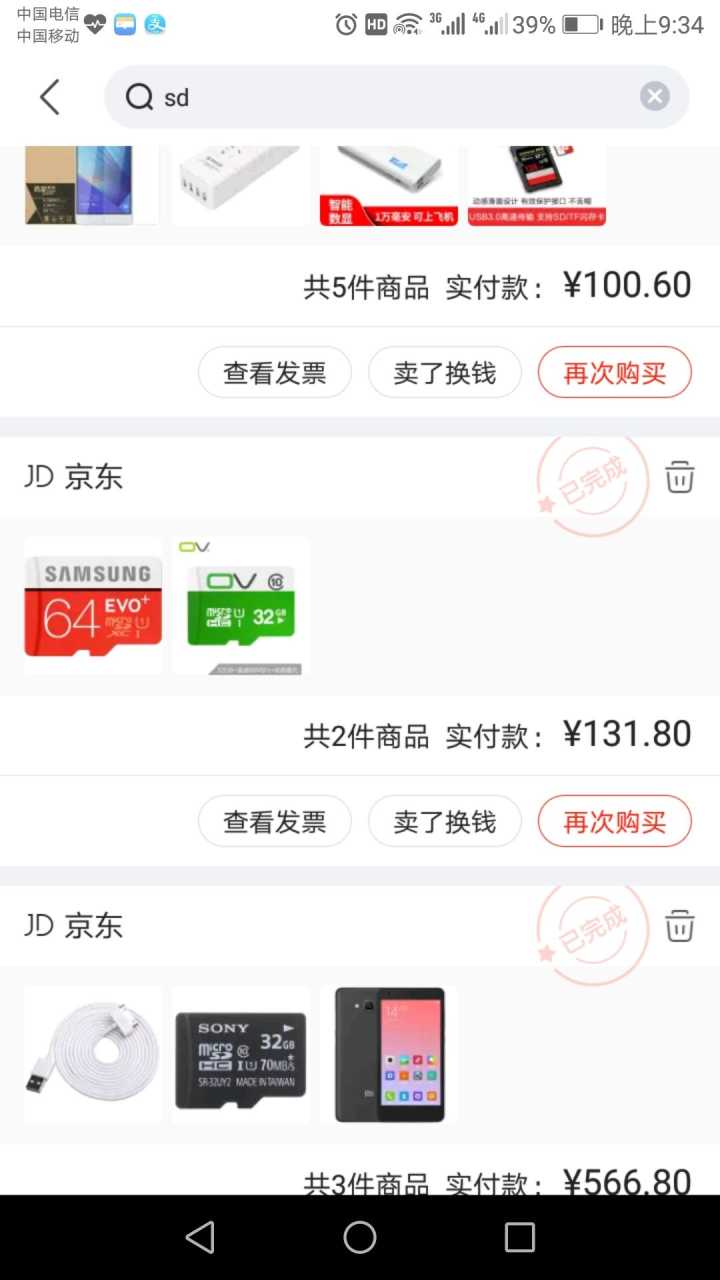Open the black smartphone product
This screenshot has height=1280, width=720.
tap(389, 1055)
